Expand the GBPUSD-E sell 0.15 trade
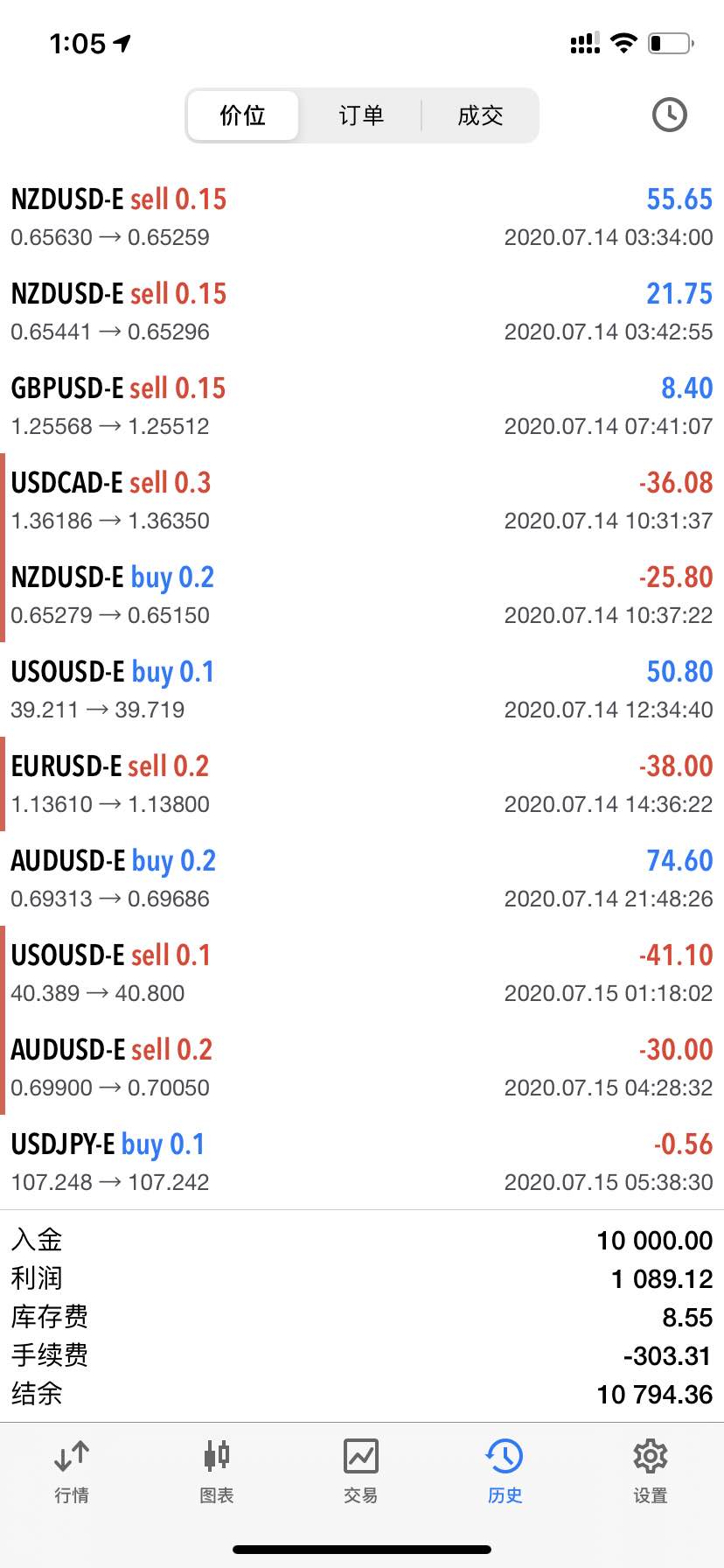Image resolution: width=724 pixels, height=1568 pixels. pyautogui.click(x=362, y=406)
